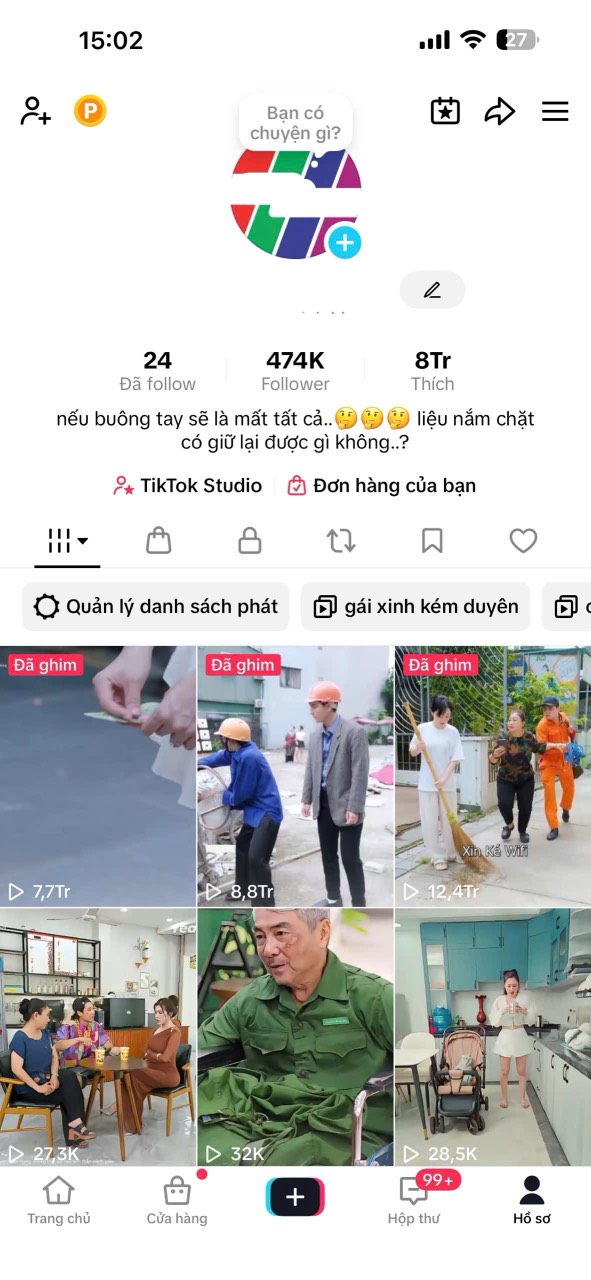The width and height of the screenshot is (591, 1280).
Task: Open the pinned video with 12,4Tr views
Action: point(492,776)
